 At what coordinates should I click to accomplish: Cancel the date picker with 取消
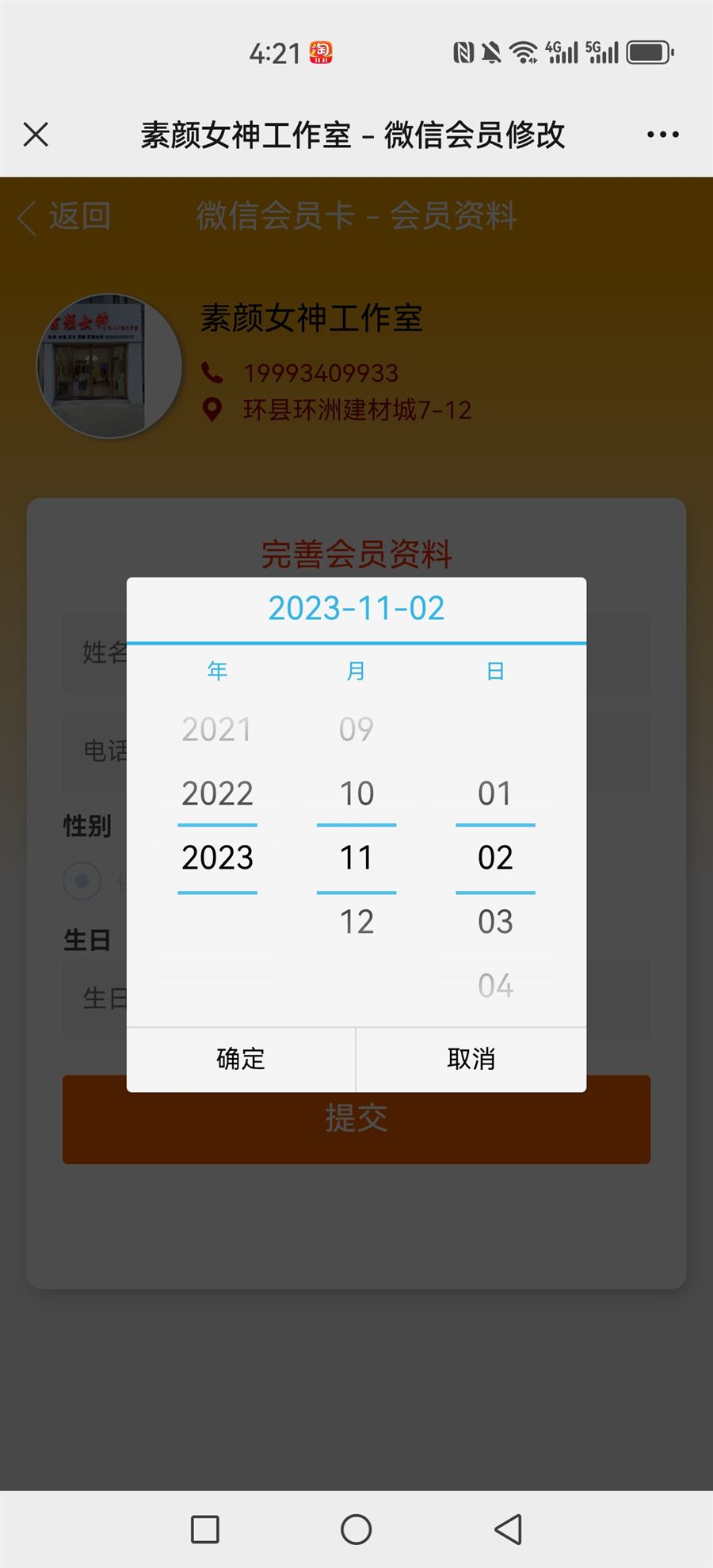pos(471,1059)
